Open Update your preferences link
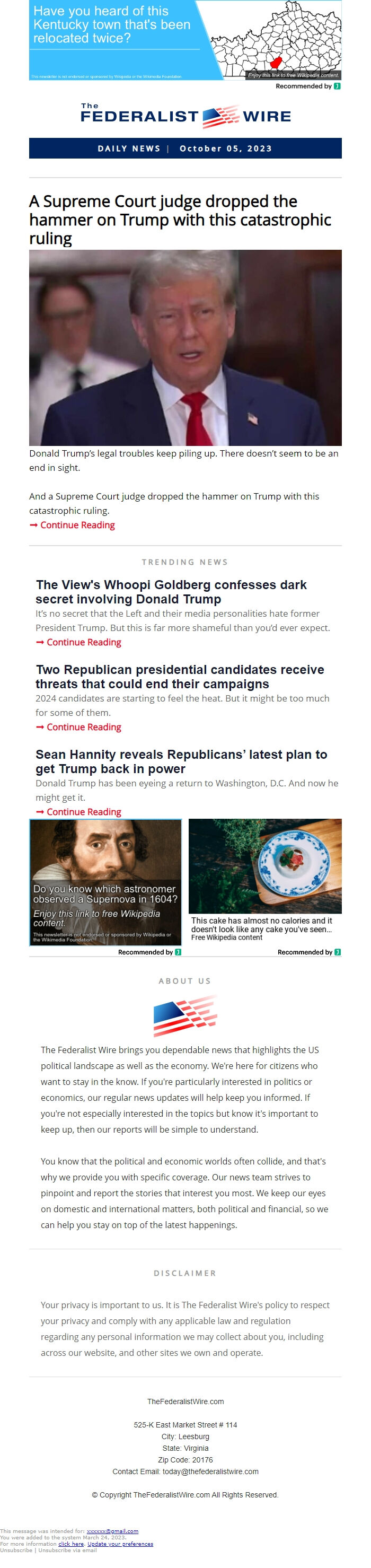Viewport: 371px width, 1568px height. pos(120,1544)
